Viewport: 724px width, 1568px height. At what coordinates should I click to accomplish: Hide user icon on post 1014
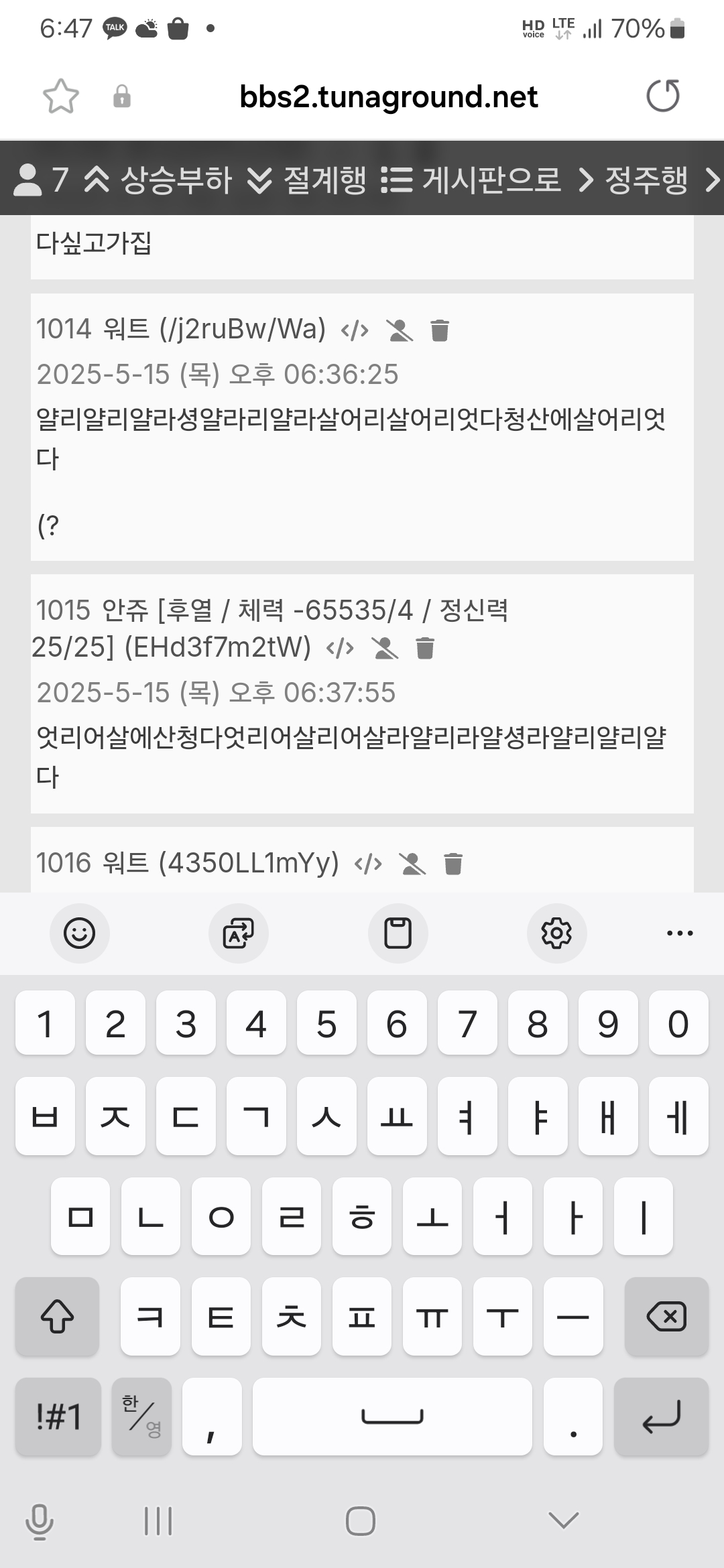click(400, 330)
